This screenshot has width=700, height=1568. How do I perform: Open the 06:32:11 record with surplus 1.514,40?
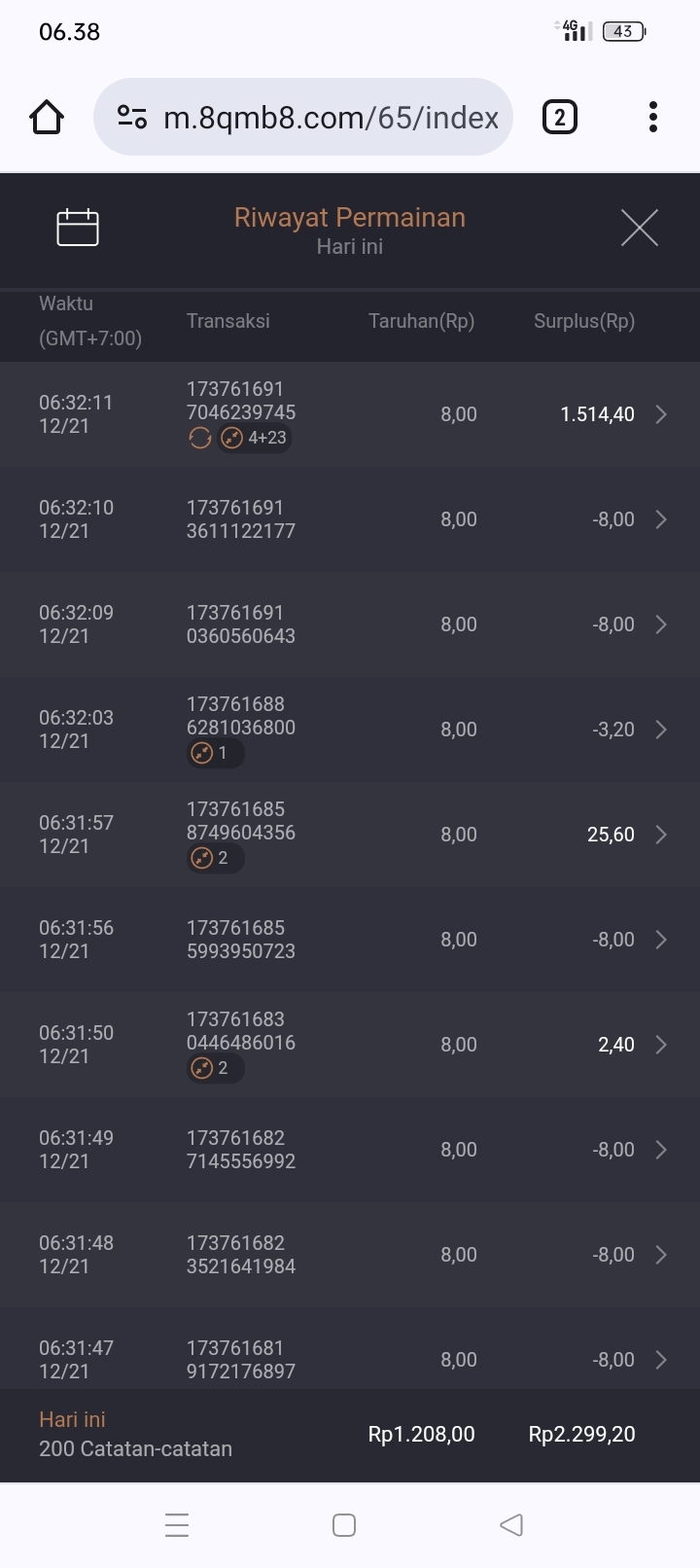pos(350,414)
